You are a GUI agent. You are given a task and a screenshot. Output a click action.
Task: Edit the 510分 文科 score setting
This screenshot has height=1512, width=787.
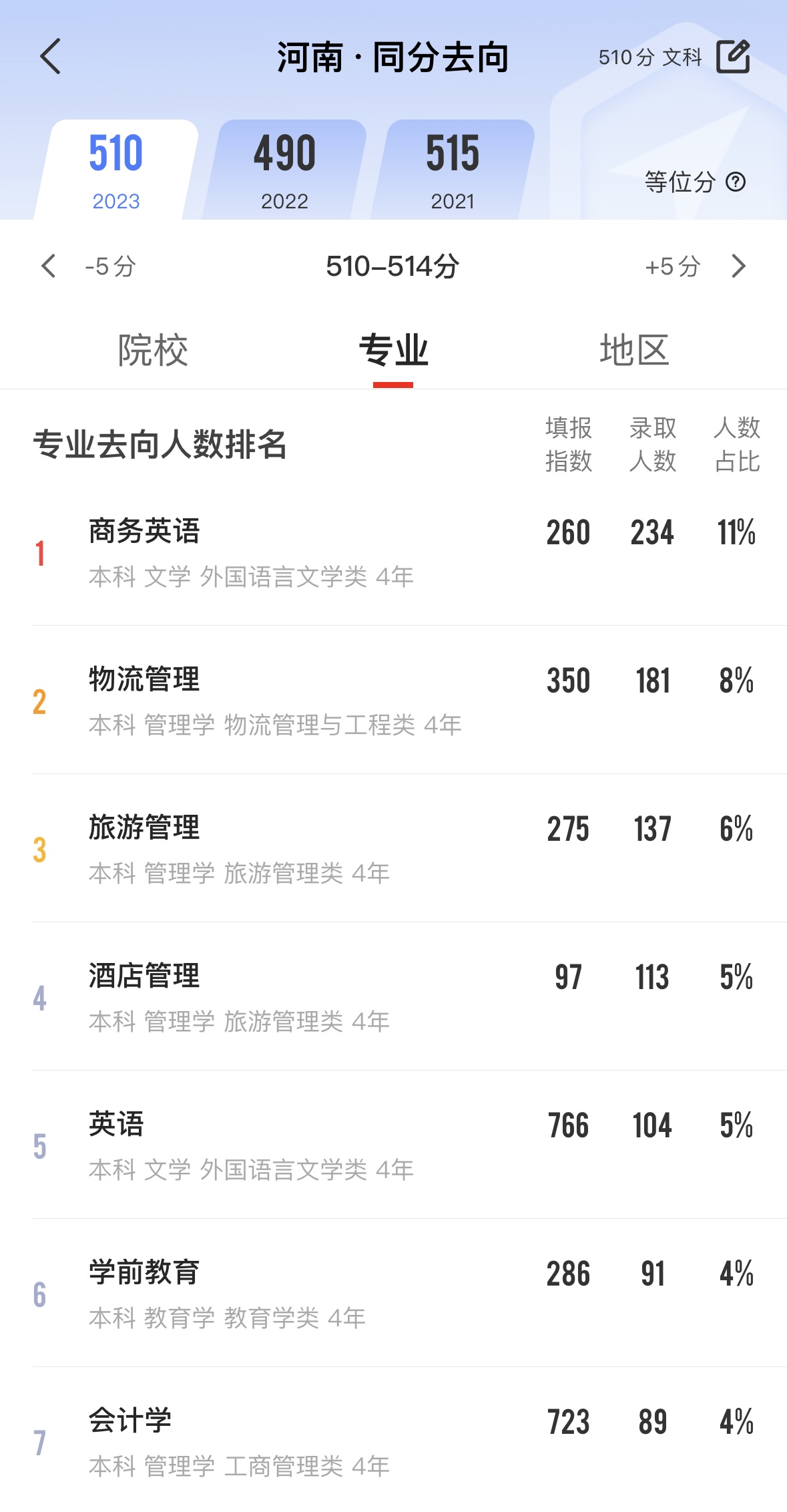click(x=733, y=57)
